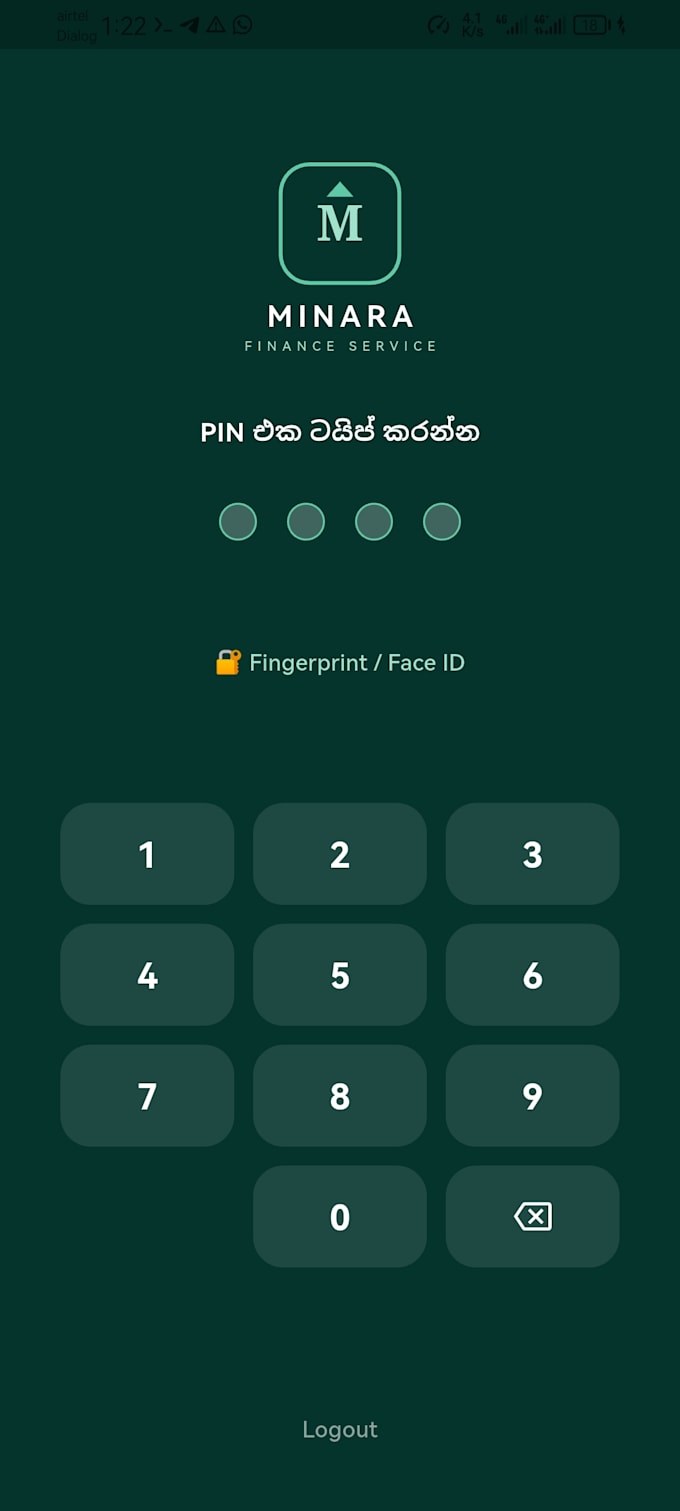
Task: Tap the number 8 key
Action: (x=340, y=1096)
